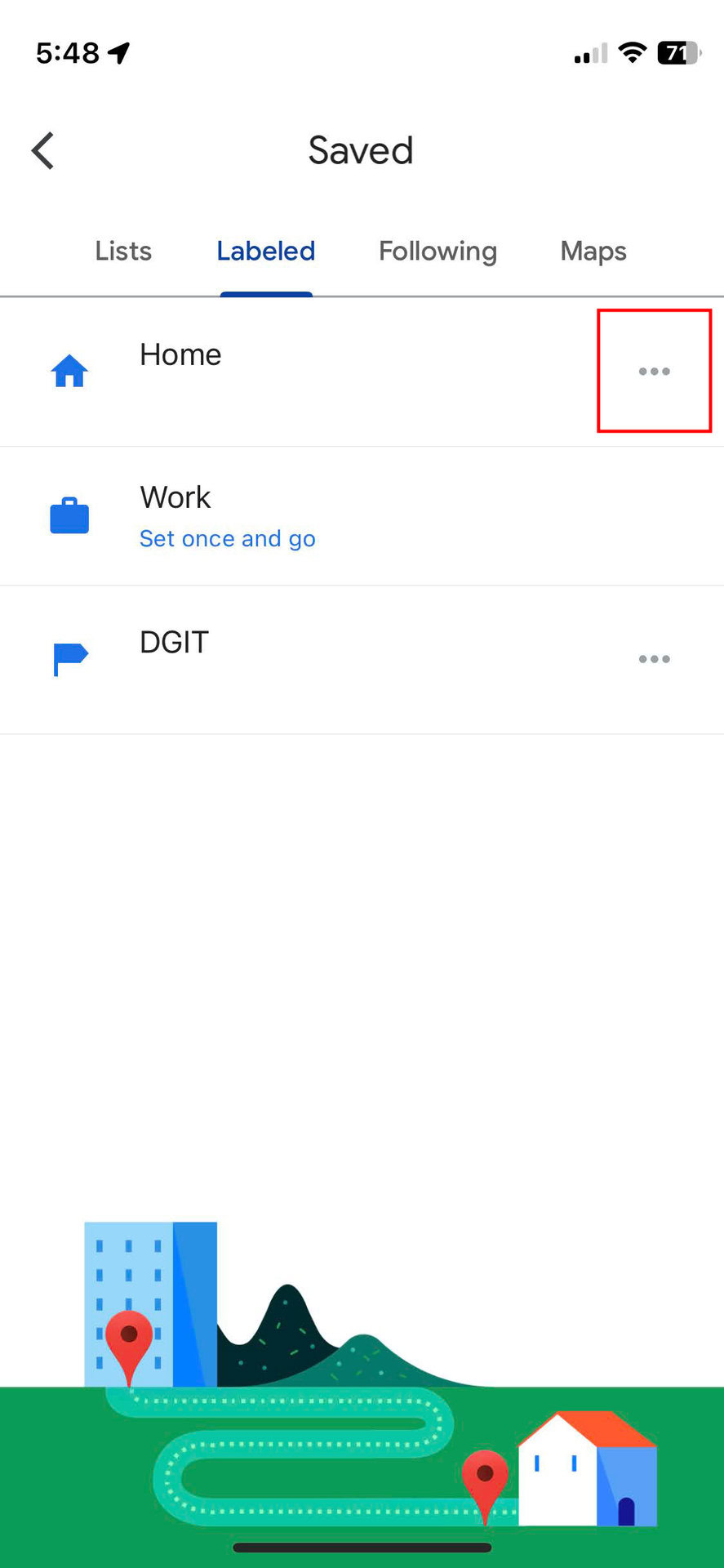
Task: Open more options for DGIT
Action: click(x=654, y=659)
